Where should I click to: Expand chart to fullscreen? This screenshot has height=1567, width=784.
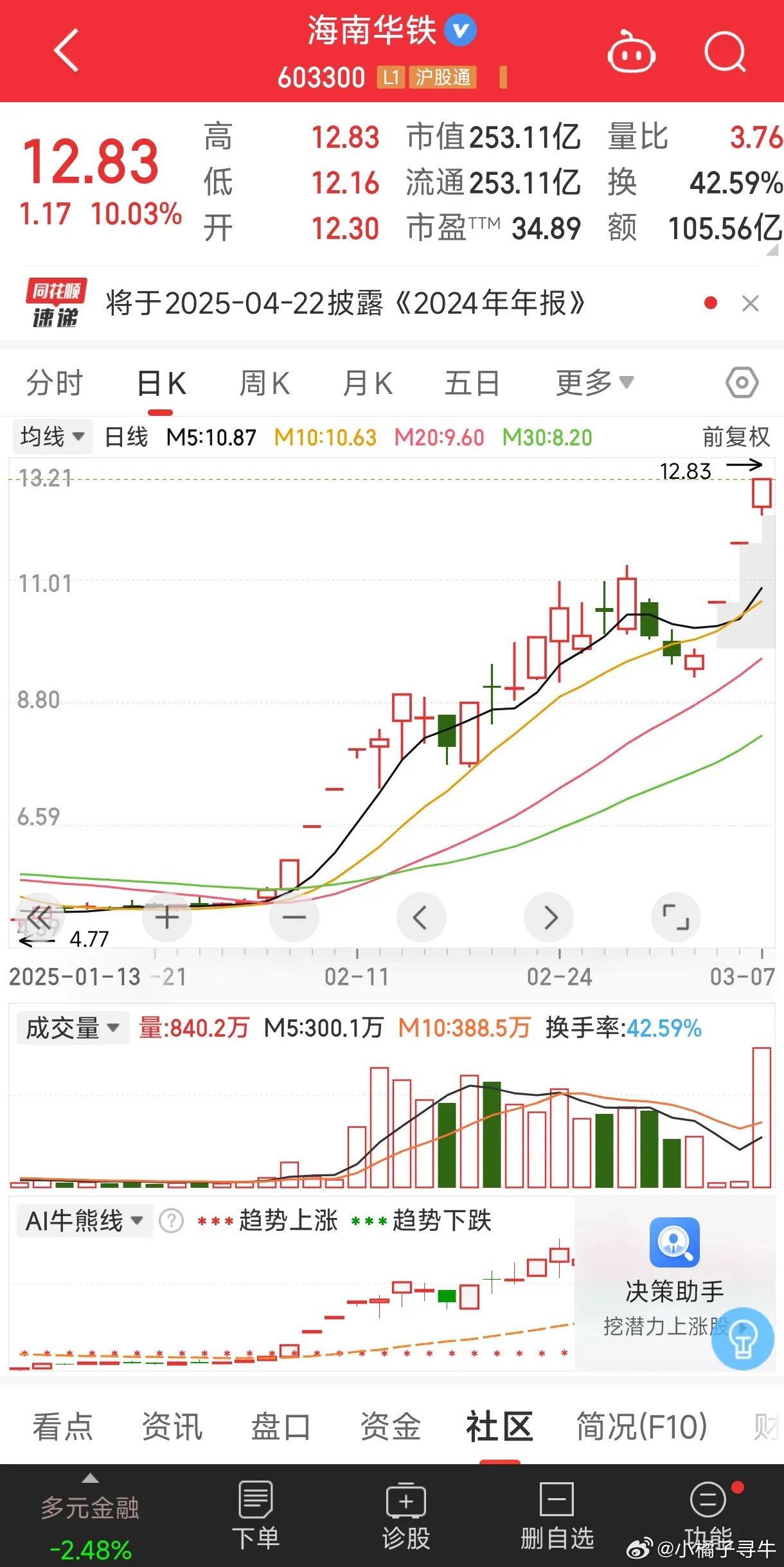coord(675,917)
